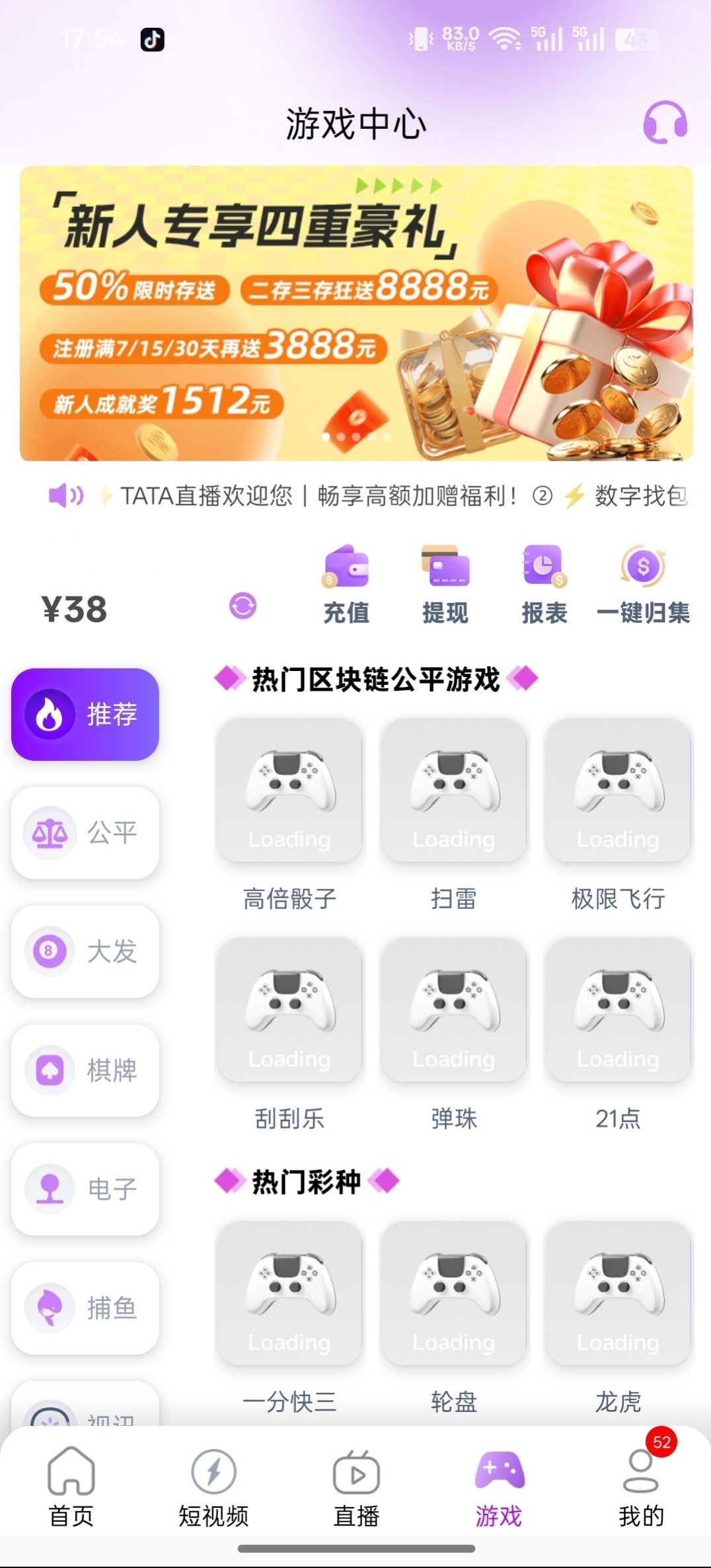Open the 新人专享四重豪礼 banner
The image size is (711, 1568).
(x=356, y=313)
